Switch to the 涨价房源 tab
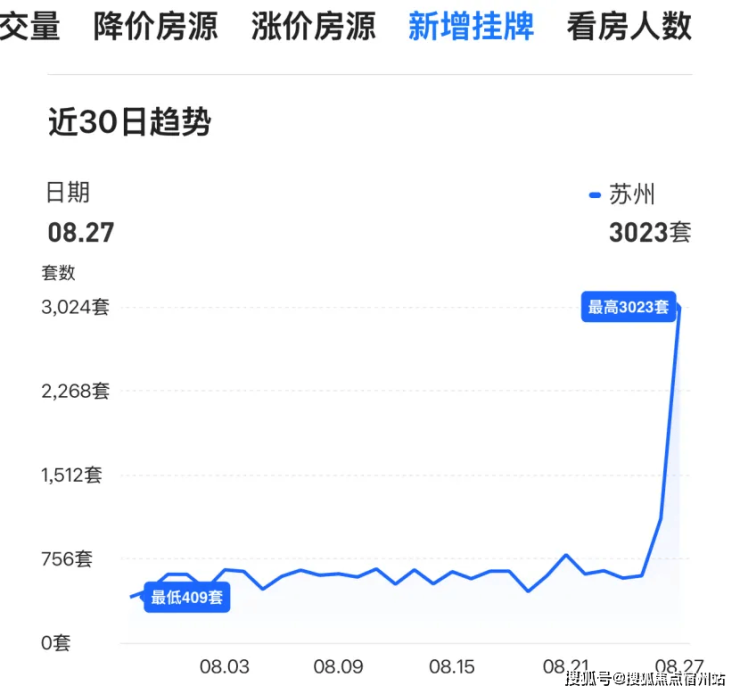Image resolution: width=740 pixels, height=694 pixels. coord(313,26)
